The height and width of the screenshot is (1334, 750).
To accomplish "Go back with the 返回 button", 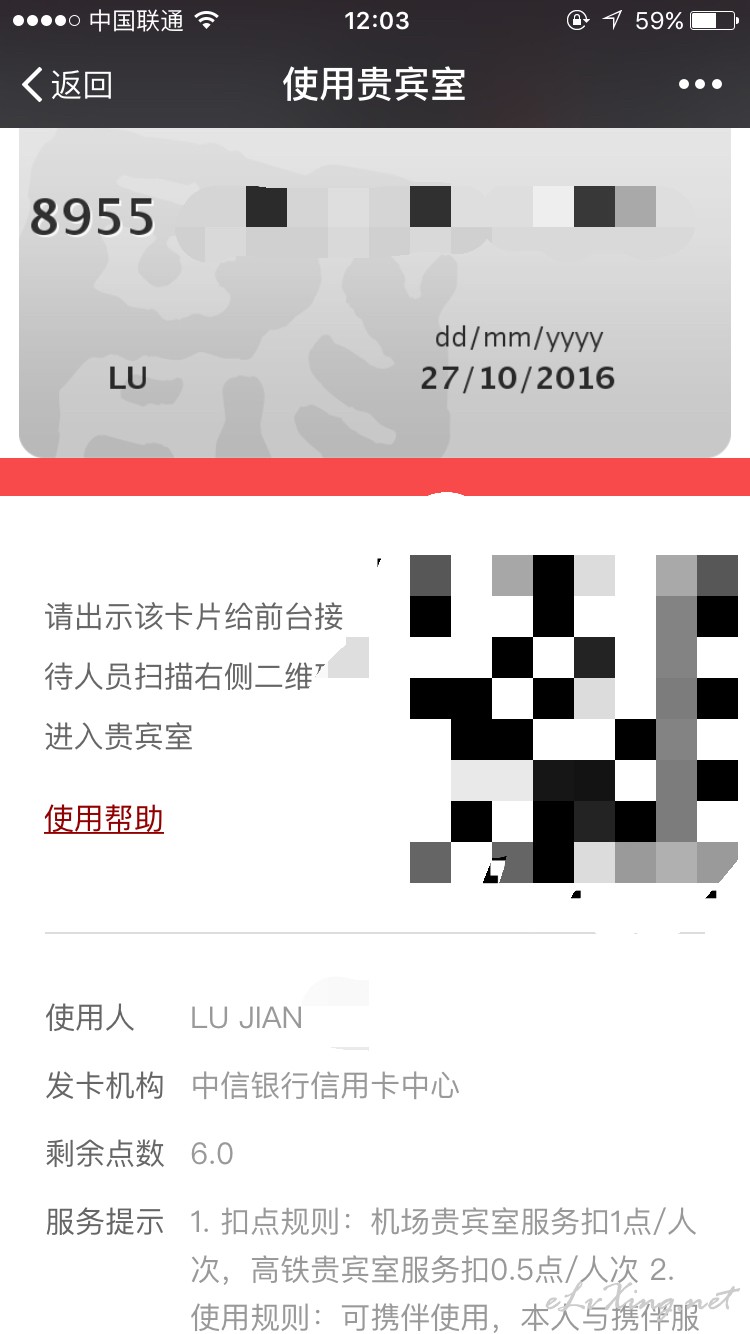I will (x=67, y=85).
